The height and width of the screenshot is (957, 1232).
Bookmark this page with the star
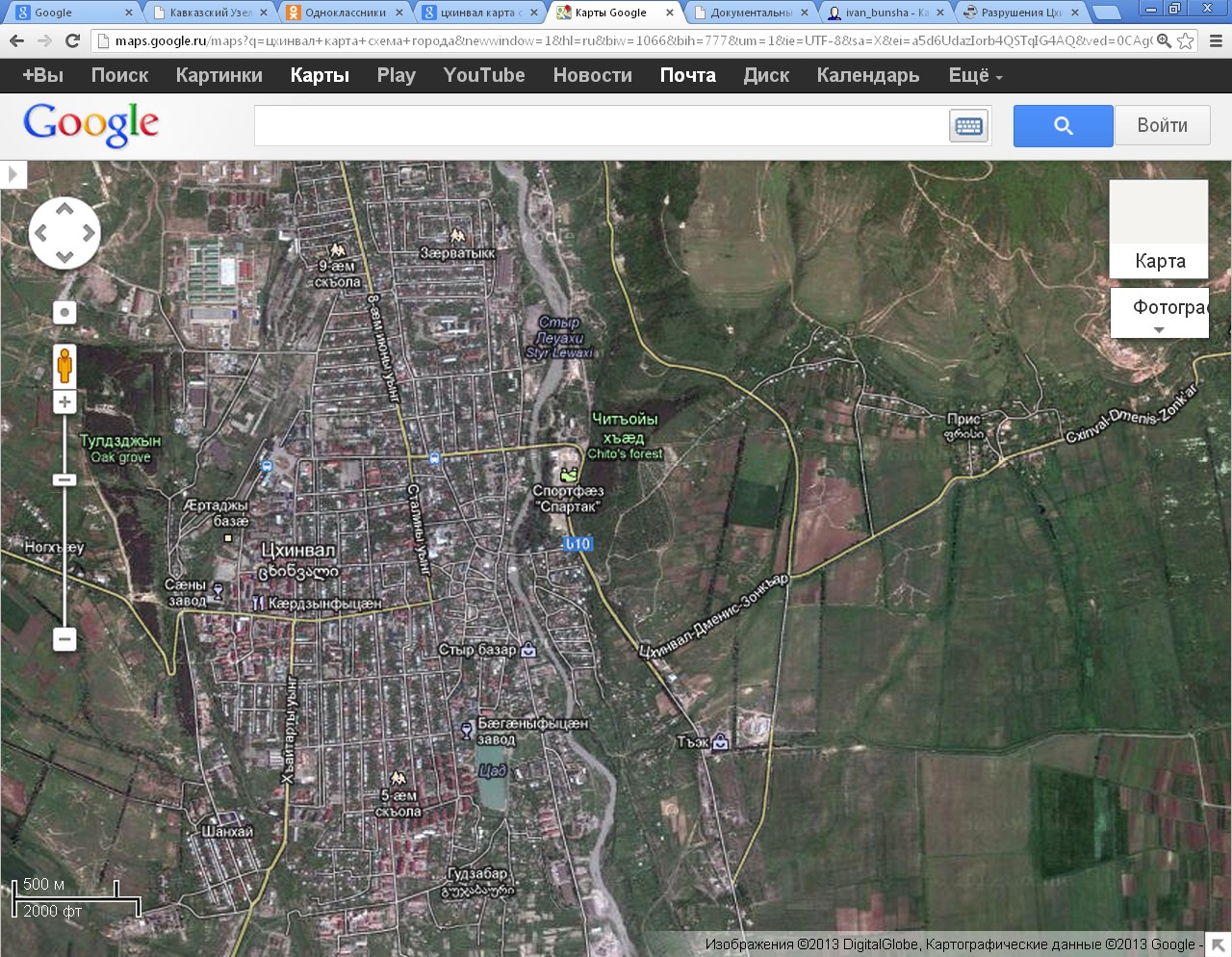[1186, 40]
